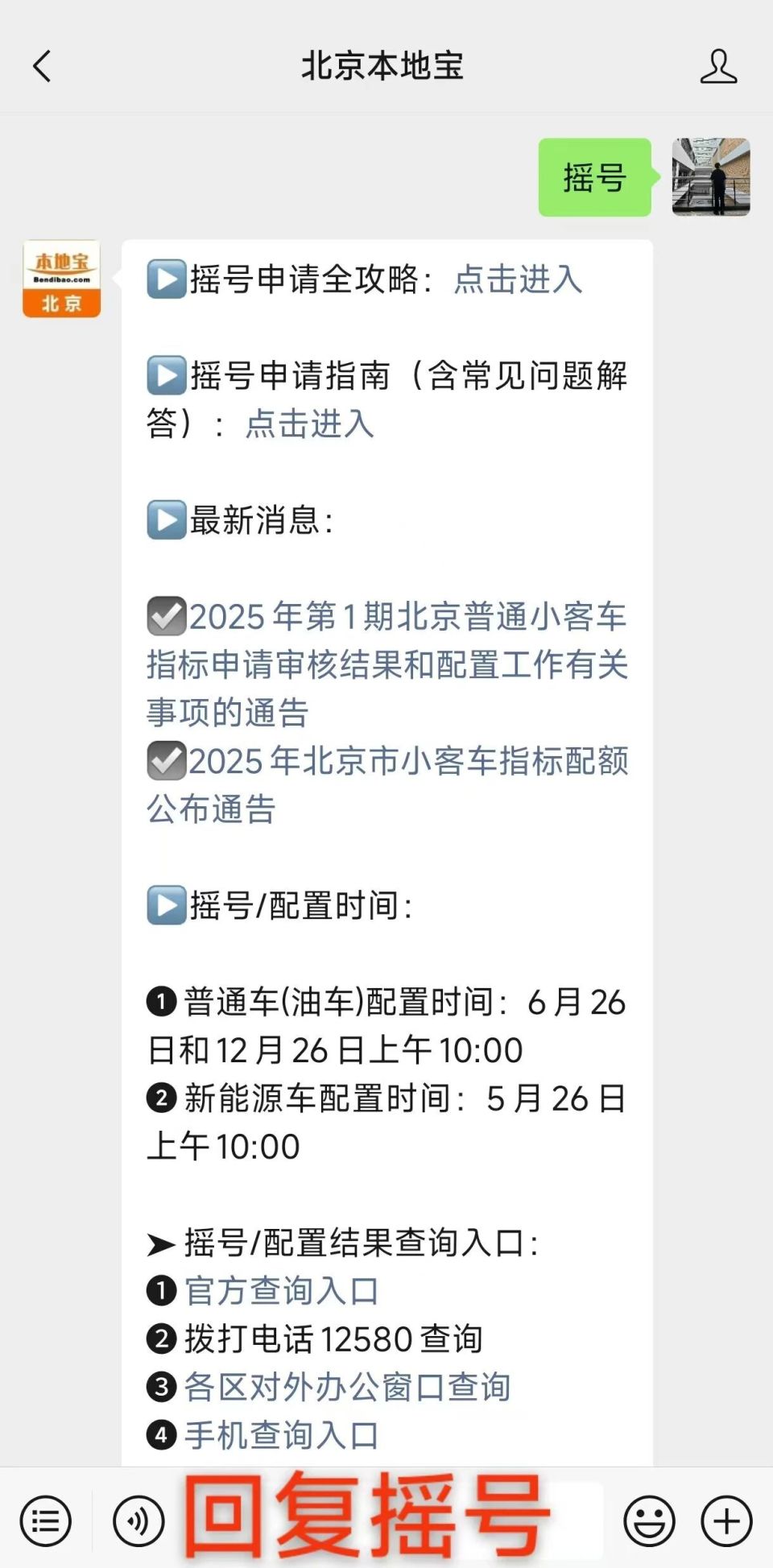Click the blue play icon beside 摇号申请全攻略

pos(165,281)
